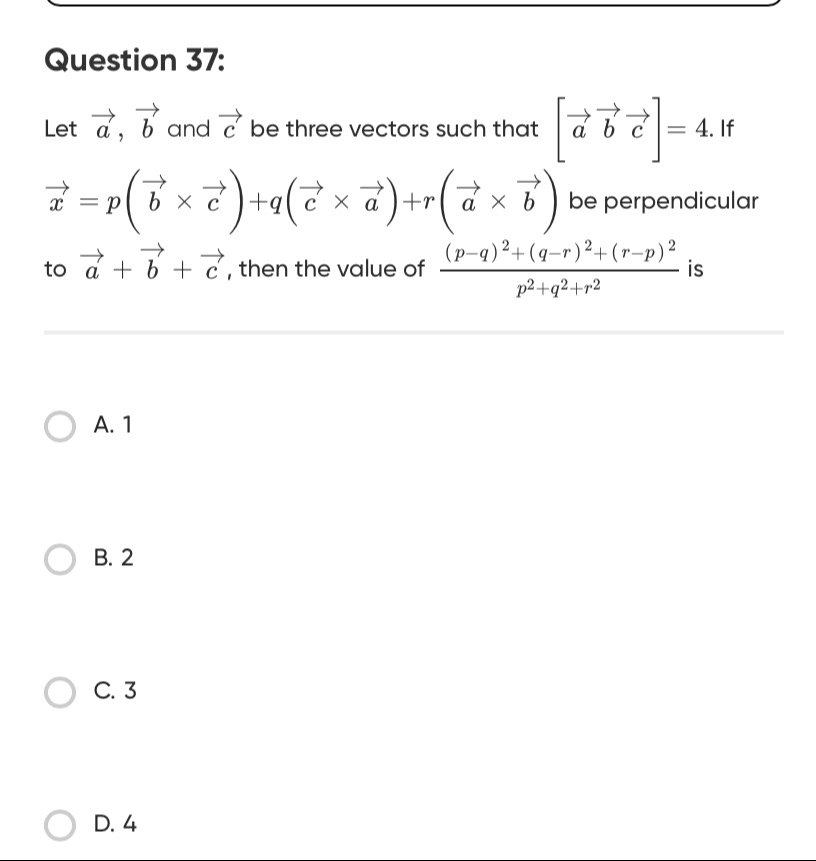Mark option C. 3 as the answer

pos(61,692)
